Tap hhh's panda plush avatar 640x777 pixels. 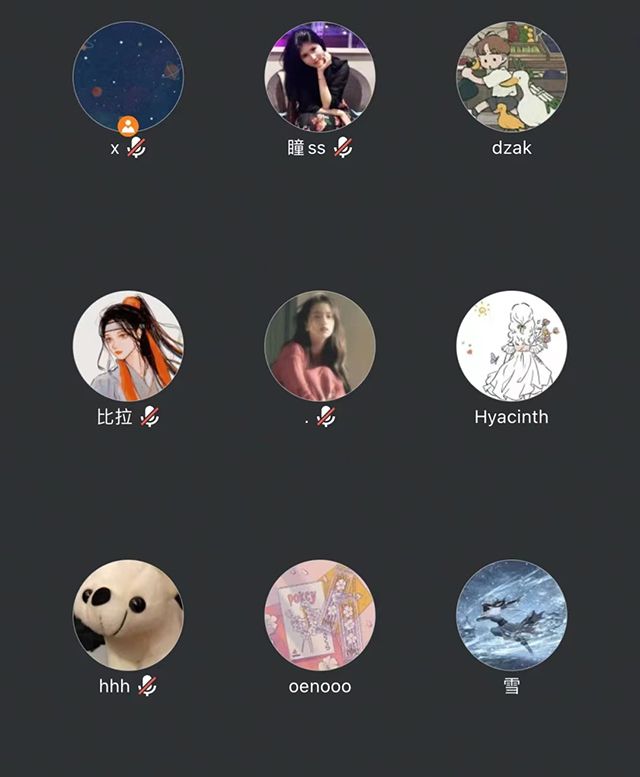coord(128,614)
